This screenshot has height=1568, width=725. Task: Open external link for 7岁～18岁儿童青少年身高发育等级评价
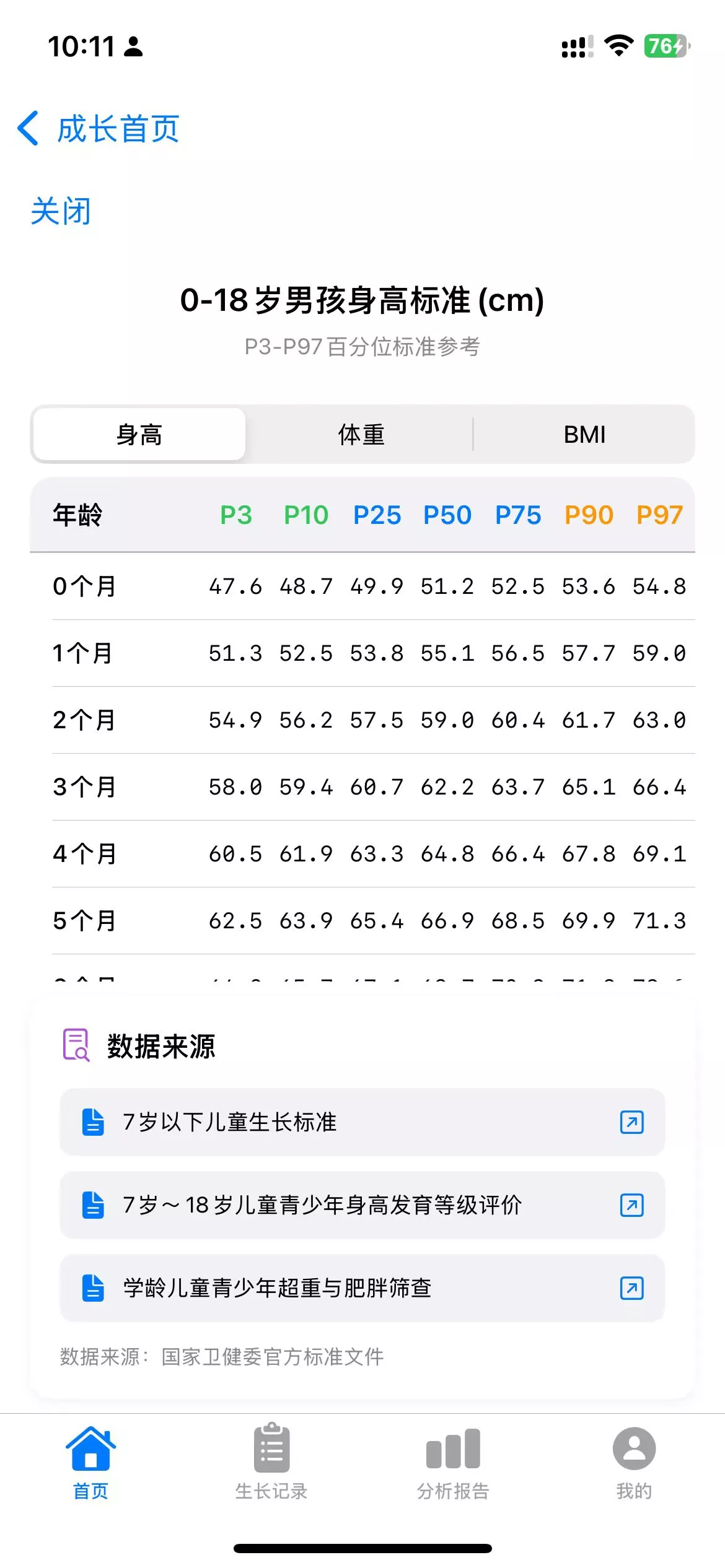tap(631, 1206)
